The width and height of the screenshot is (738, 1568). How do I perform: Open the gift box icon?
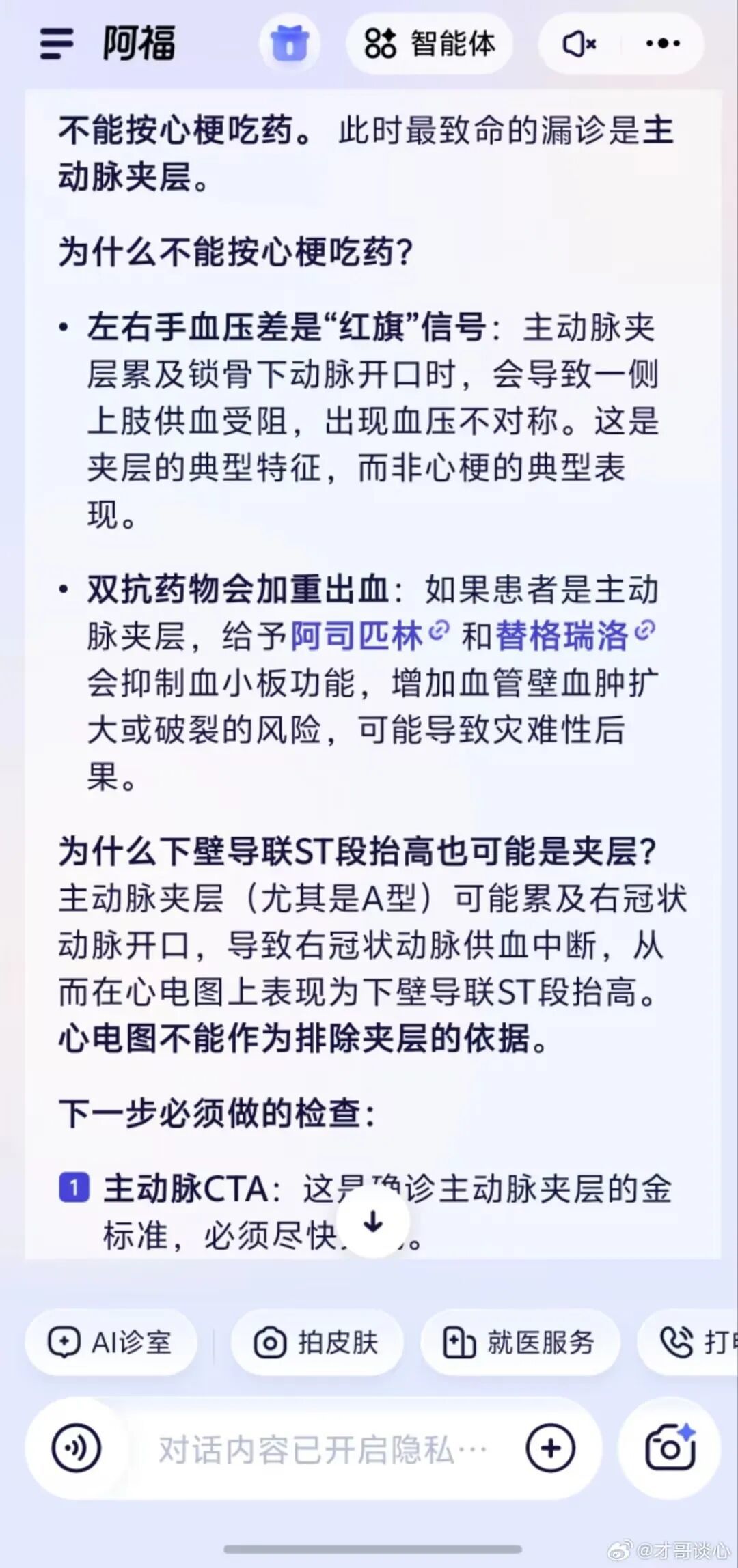click(x=290, y=44)
